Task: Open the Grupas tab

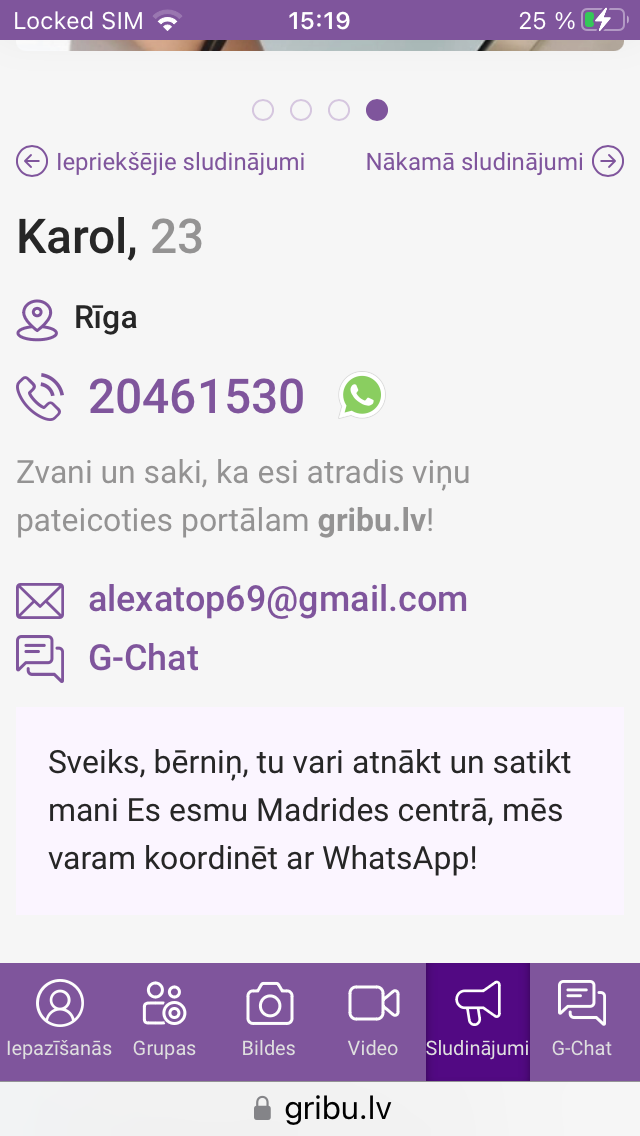Action: coord(165,1022)
